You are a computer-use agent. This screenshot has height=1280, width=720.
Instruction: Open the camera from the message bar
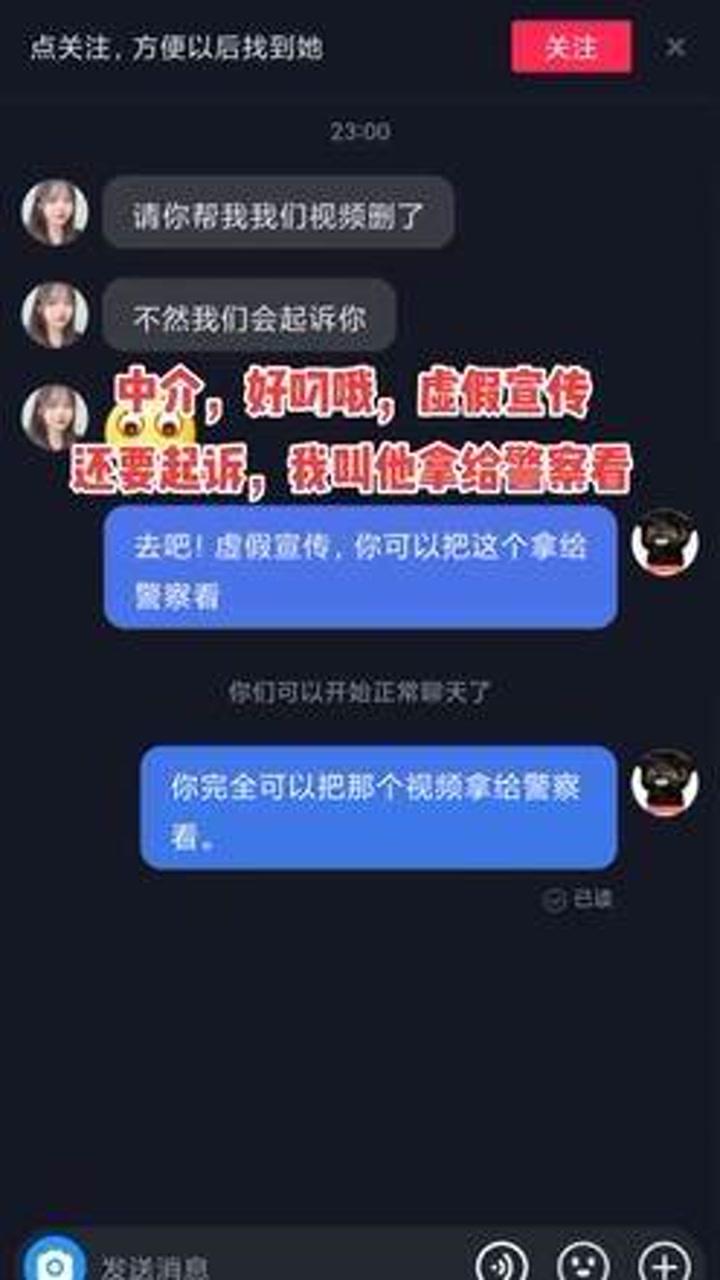(x=54, y=1263)
